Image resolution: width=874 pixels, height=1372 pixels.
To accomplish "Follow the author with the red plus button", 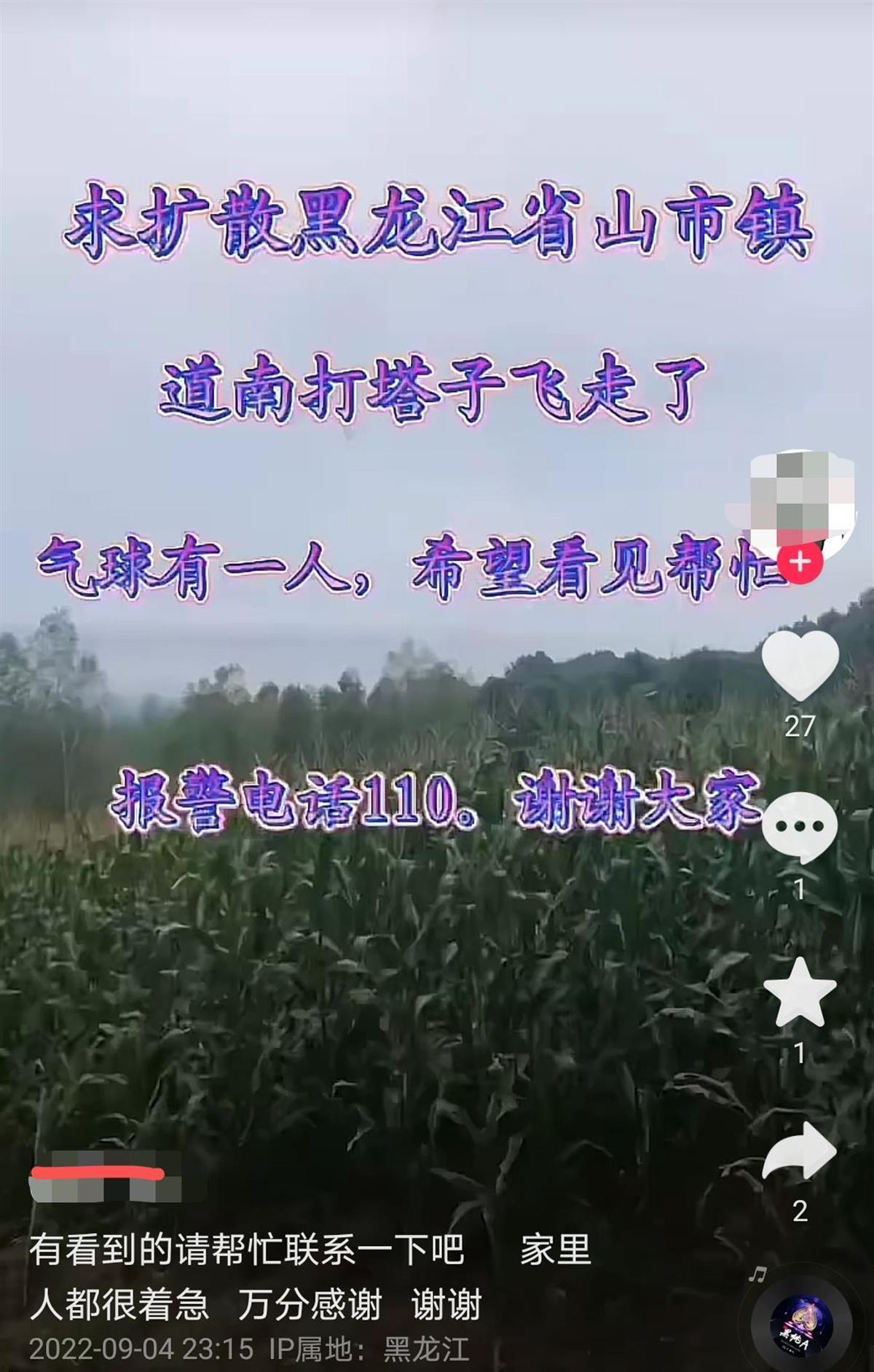I will pyautogui.click(x=800, y=562).
